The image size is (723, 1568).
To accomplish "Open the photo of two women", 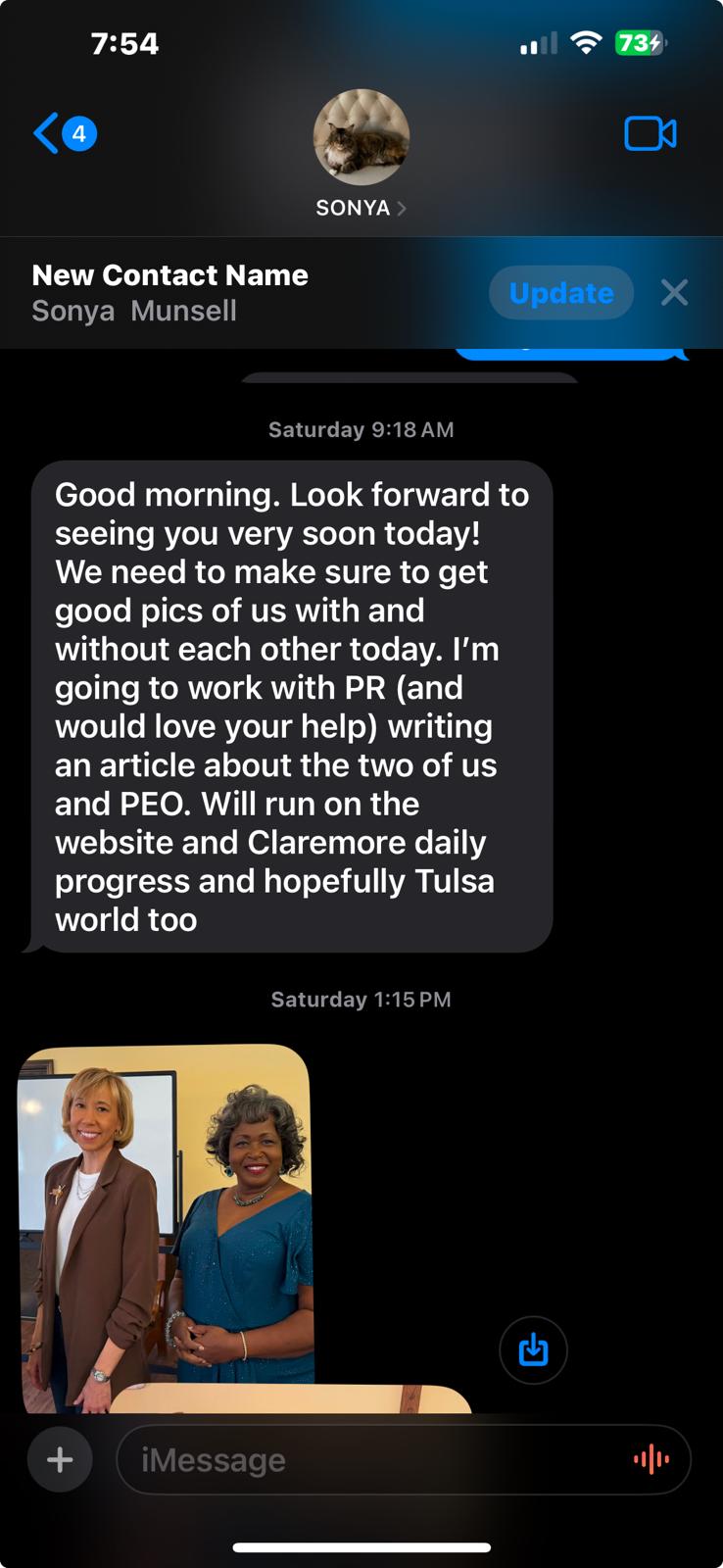I will point(166,1228).
